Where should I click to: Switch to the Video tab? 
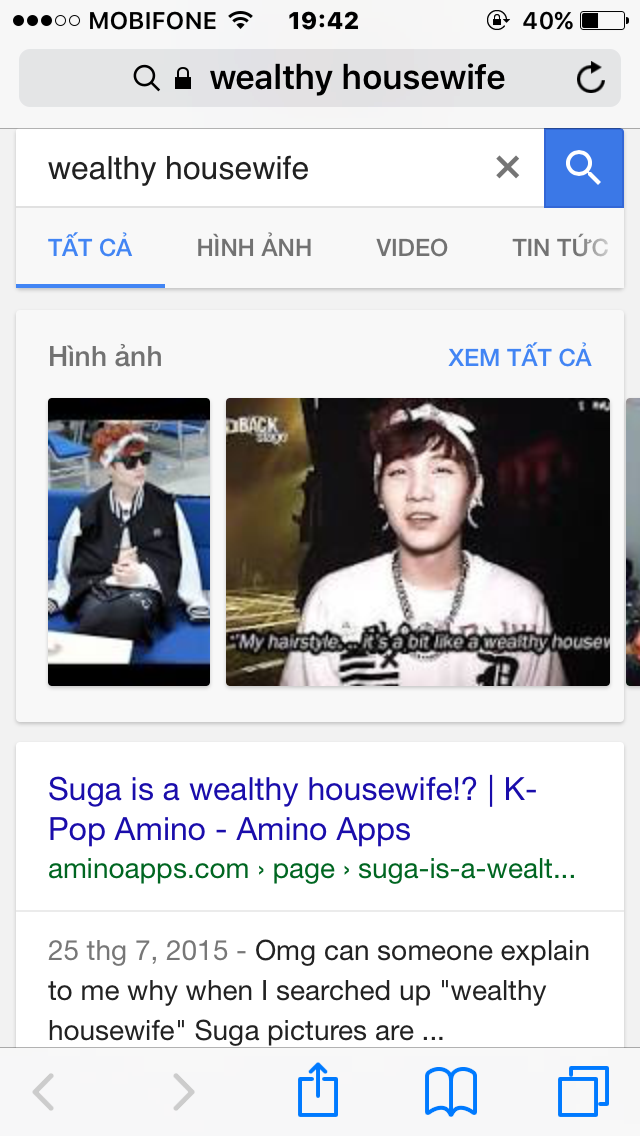coord(412,248)
